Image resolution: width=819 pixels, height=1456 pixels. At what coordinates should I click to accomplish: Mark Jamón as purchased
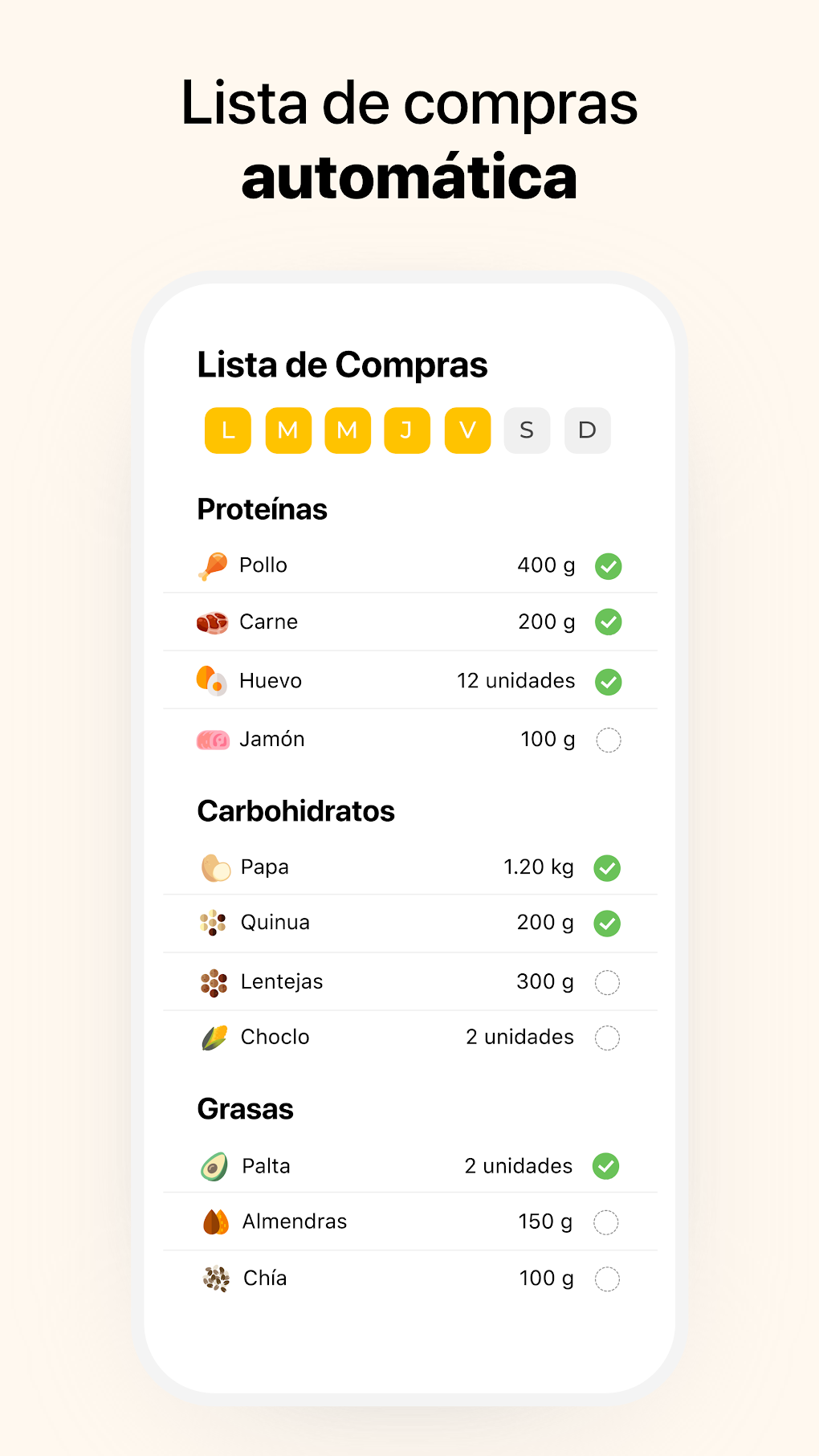click(608, 740)
